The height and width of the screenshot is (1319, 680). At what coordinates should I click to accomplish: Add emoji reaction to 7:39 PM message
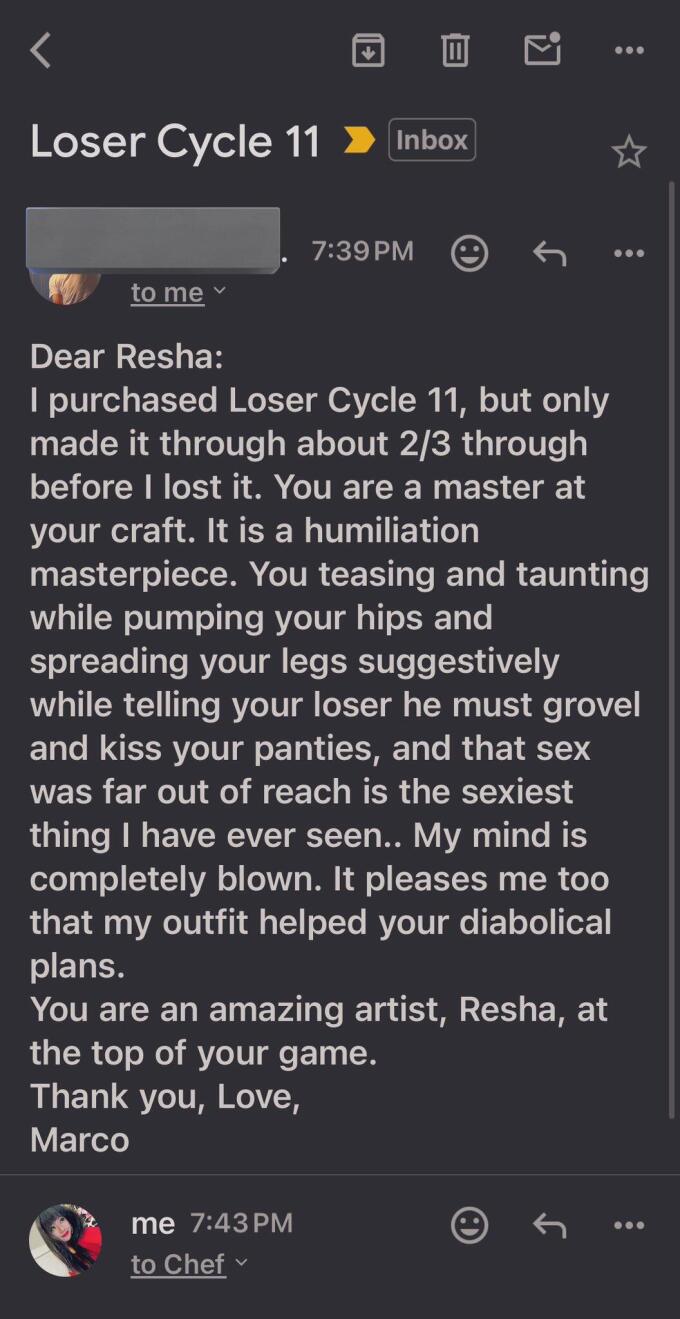tap(469, 253)
